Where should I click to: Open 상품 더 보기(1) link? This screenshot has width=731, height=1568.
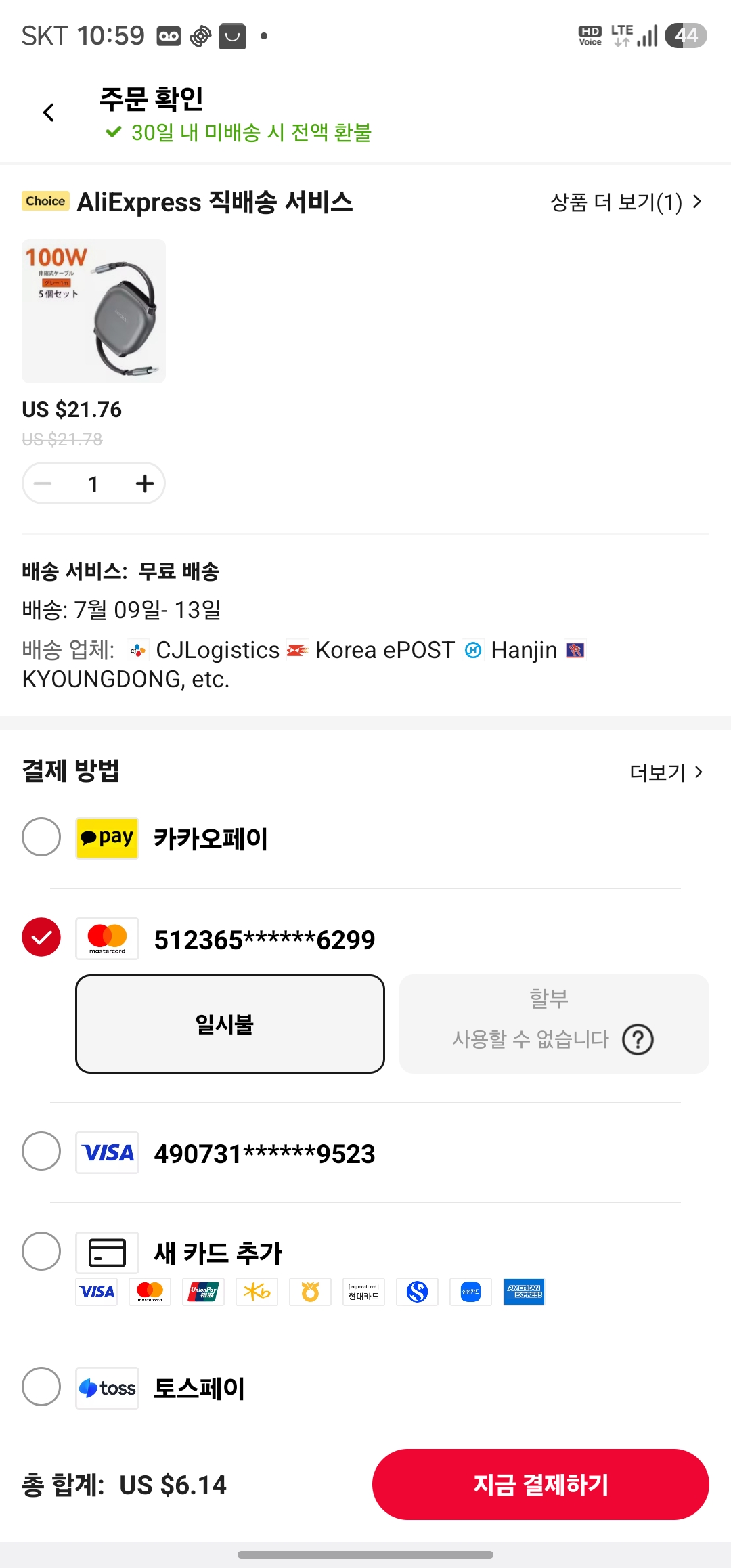(x=626, y=202)
